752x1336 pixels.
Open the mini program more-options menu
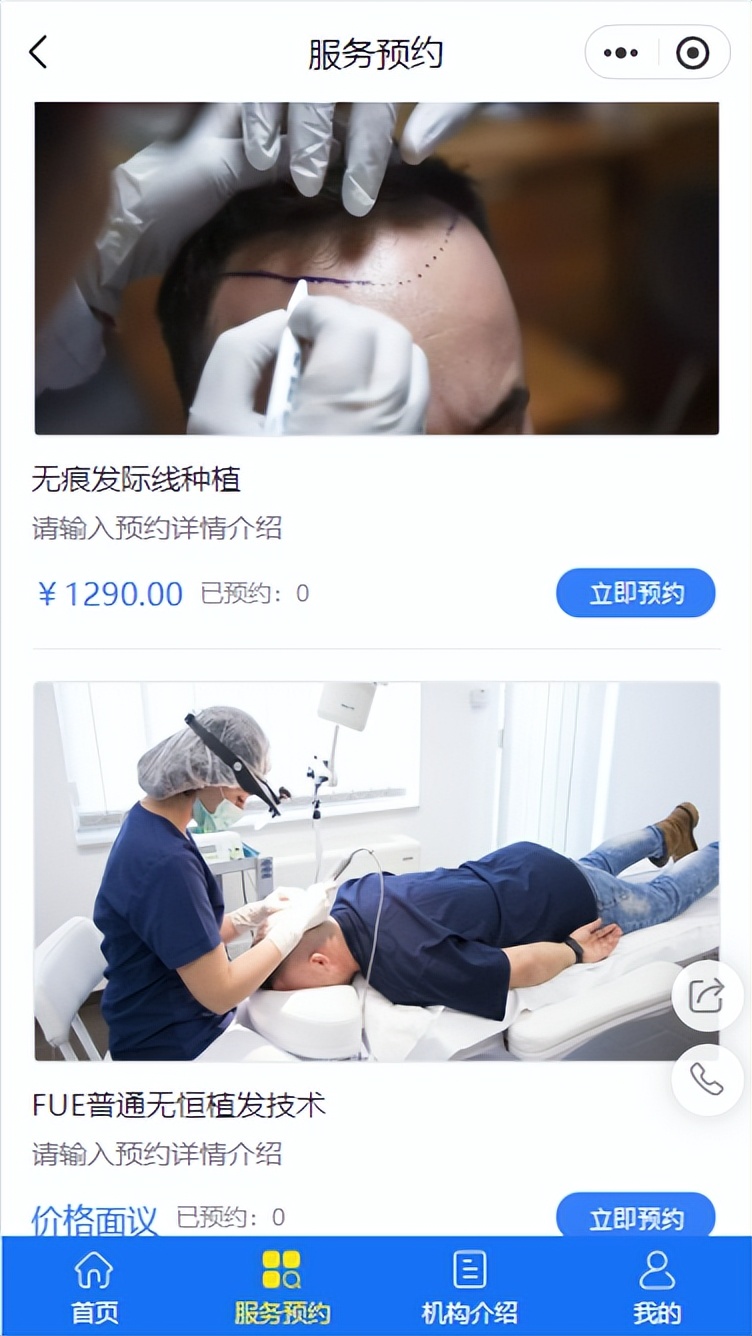click(620, 53)
